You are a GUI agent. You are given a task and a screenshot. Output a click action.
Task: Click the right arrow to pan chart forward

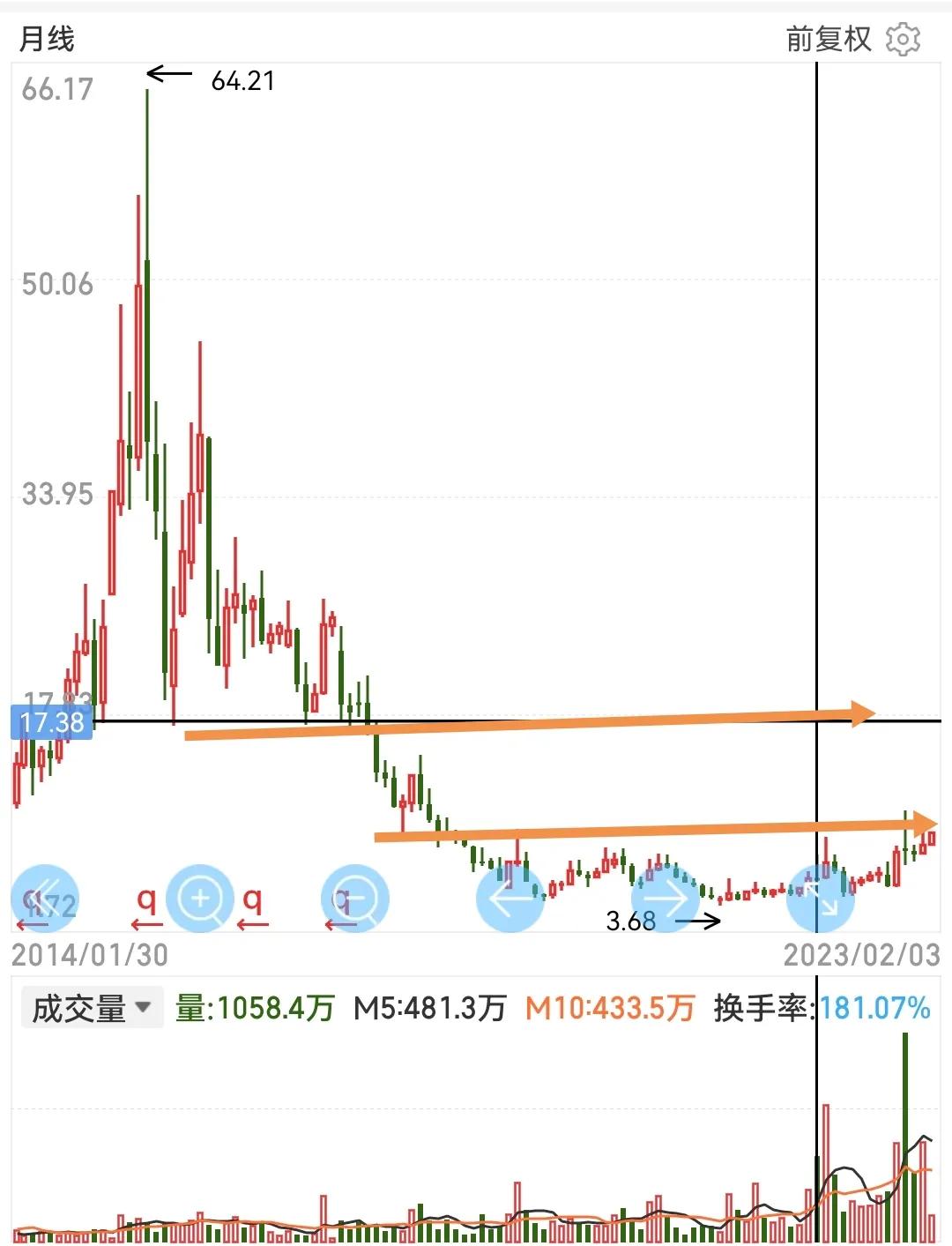point(666,899)
